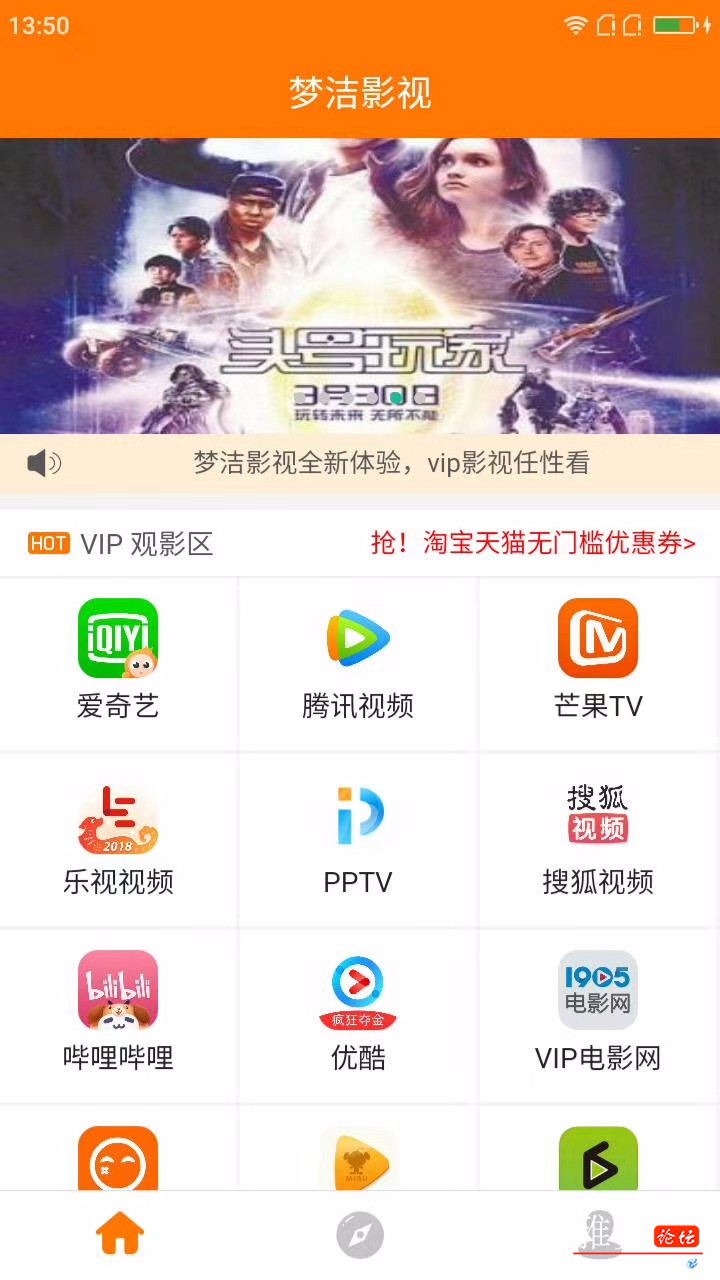The image size is (720, 1280).
Task: Switch to the home tab
Action: pos(120,1237)
